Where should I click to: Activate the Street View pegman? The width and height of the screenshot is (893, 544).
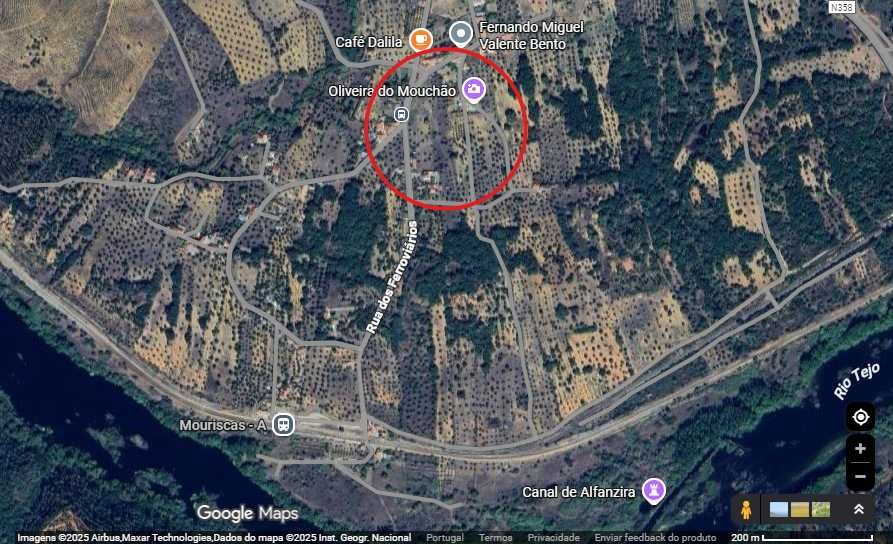click(x=746, y=510)
